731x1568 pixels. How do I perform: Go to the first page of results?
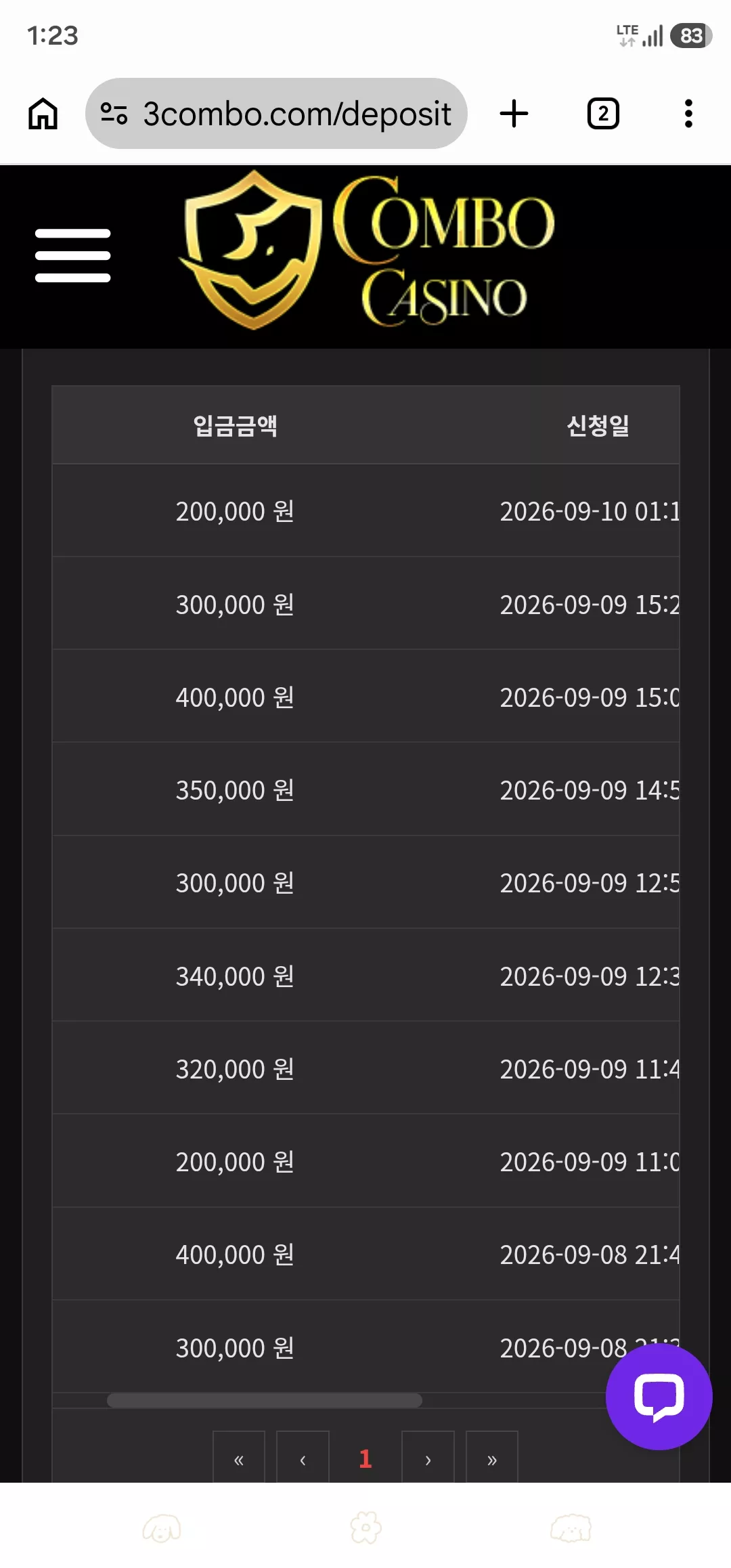pos(239,1457)
